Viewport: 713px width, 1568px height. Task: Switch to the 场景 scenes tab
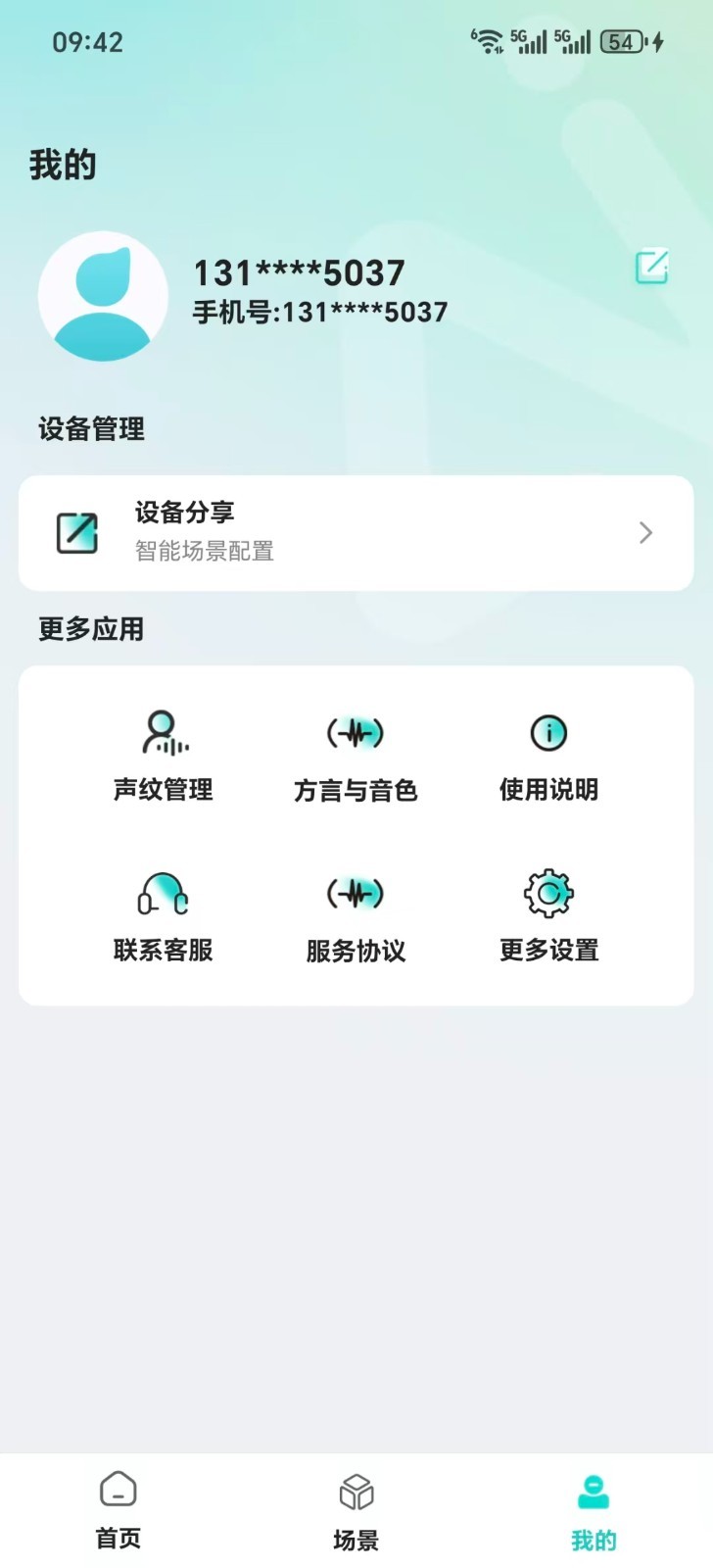pos(356,1512)
